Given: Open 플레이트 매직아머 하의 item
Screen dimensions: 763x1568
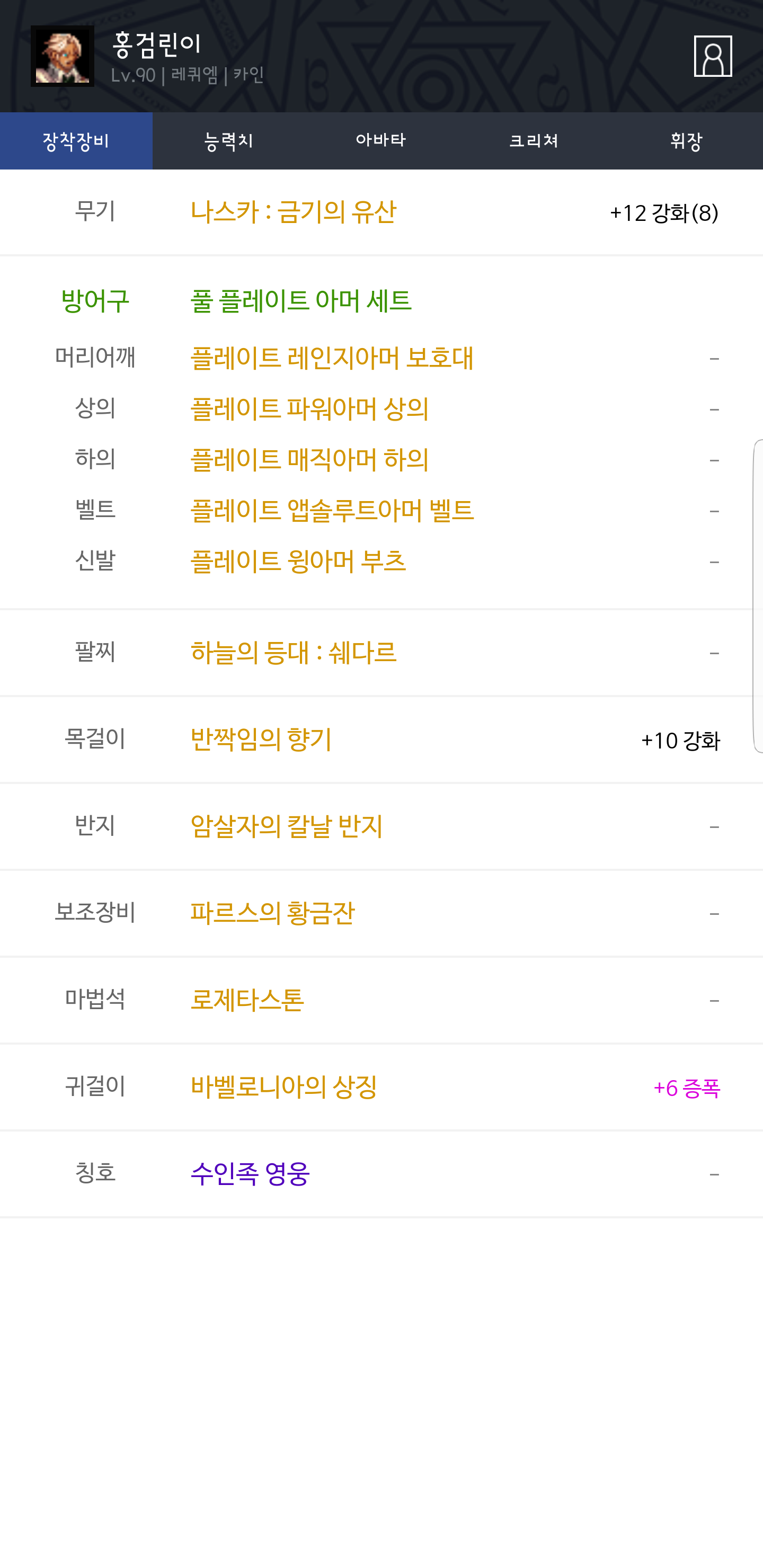Looking at the screenshot, I should (x=309, y=460).
